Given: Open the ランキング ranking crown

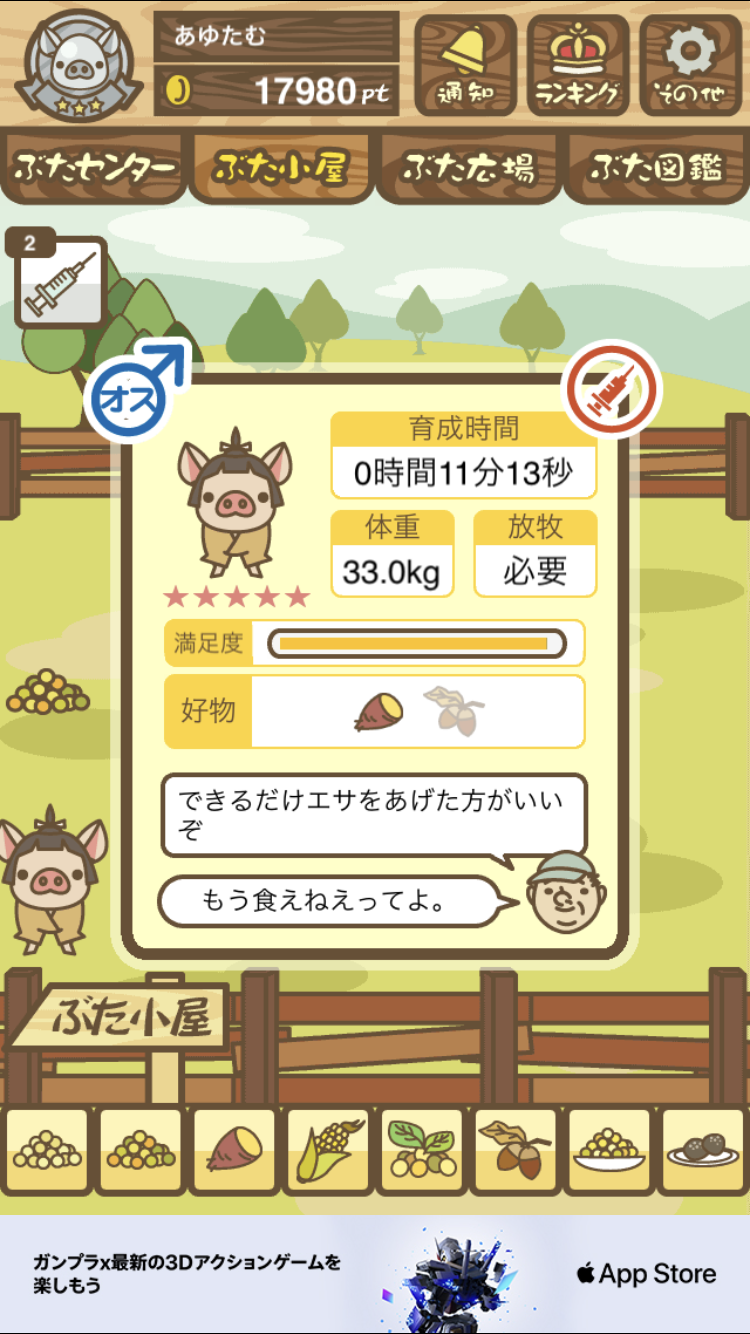Looking at the screenshot, I should tap(577, 63).
